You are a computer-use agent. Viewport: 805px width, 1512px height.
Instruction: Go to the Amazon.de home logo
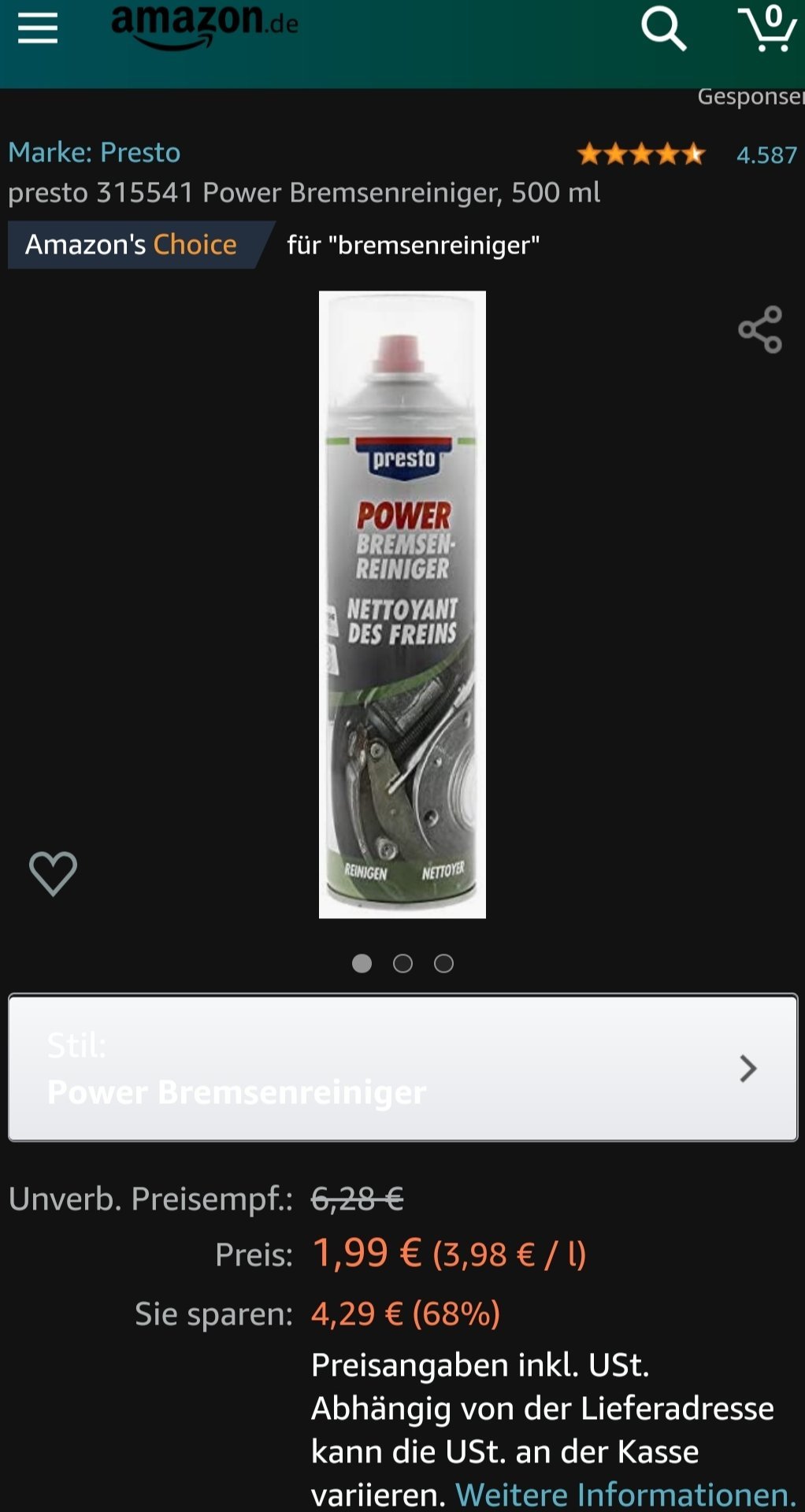[x=205, y=25]
